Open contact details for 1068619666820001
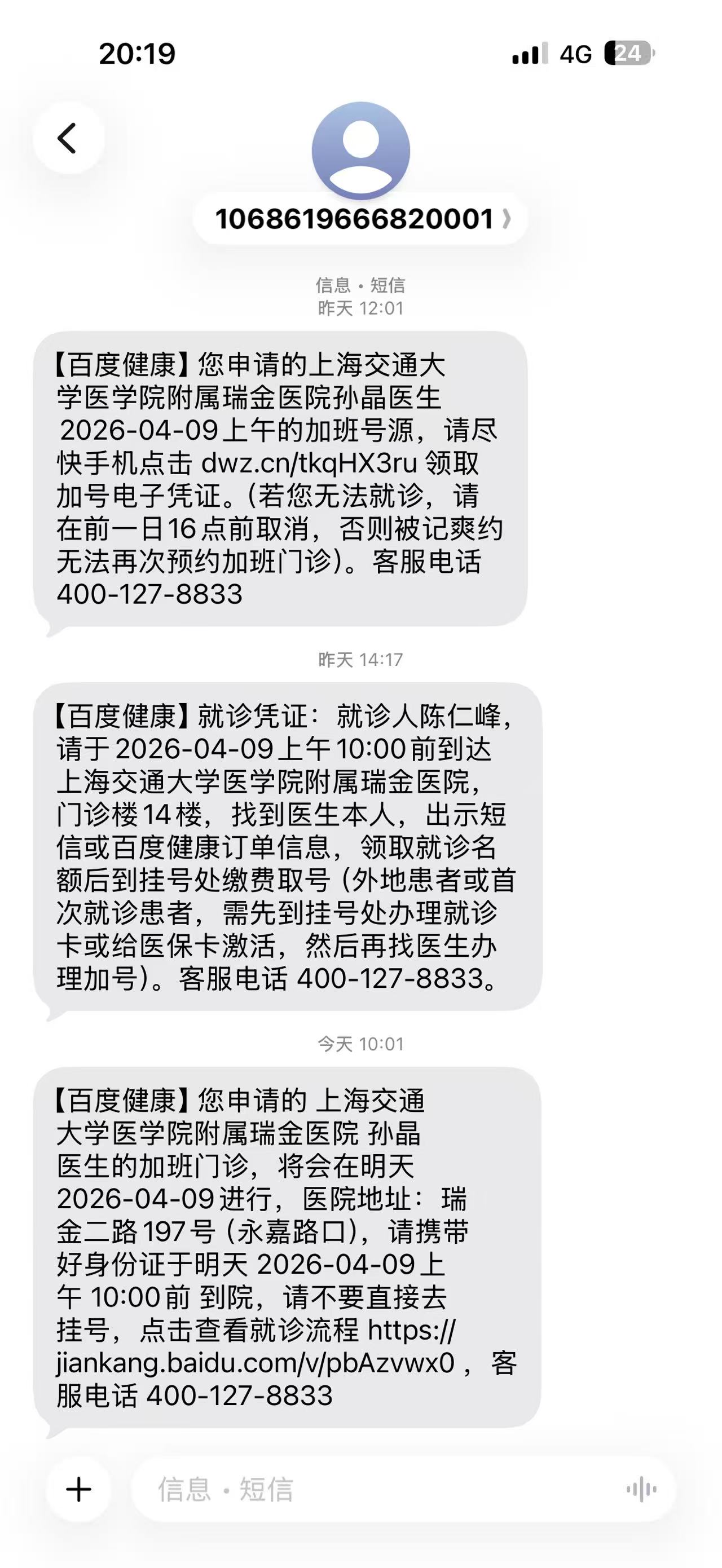This screenshot has height=1568, width=722. [x=360, y=219]
